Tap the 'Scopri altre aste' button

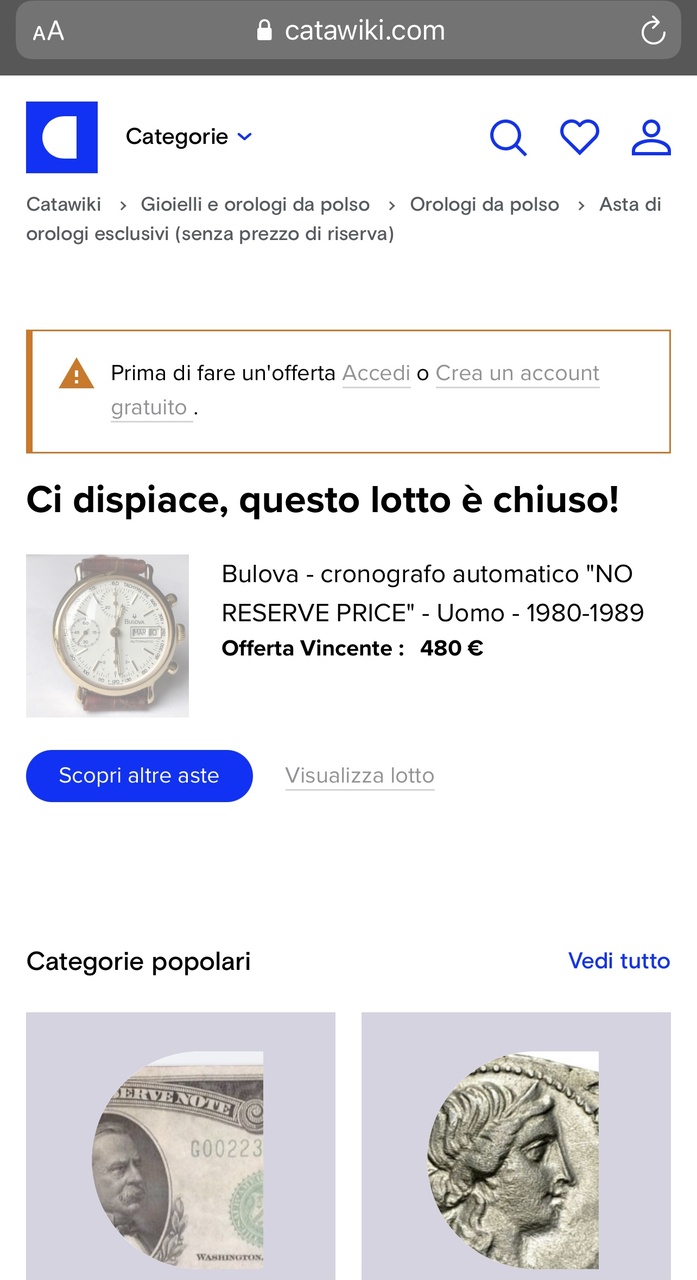pyautogui.click(x=139, y=776)
